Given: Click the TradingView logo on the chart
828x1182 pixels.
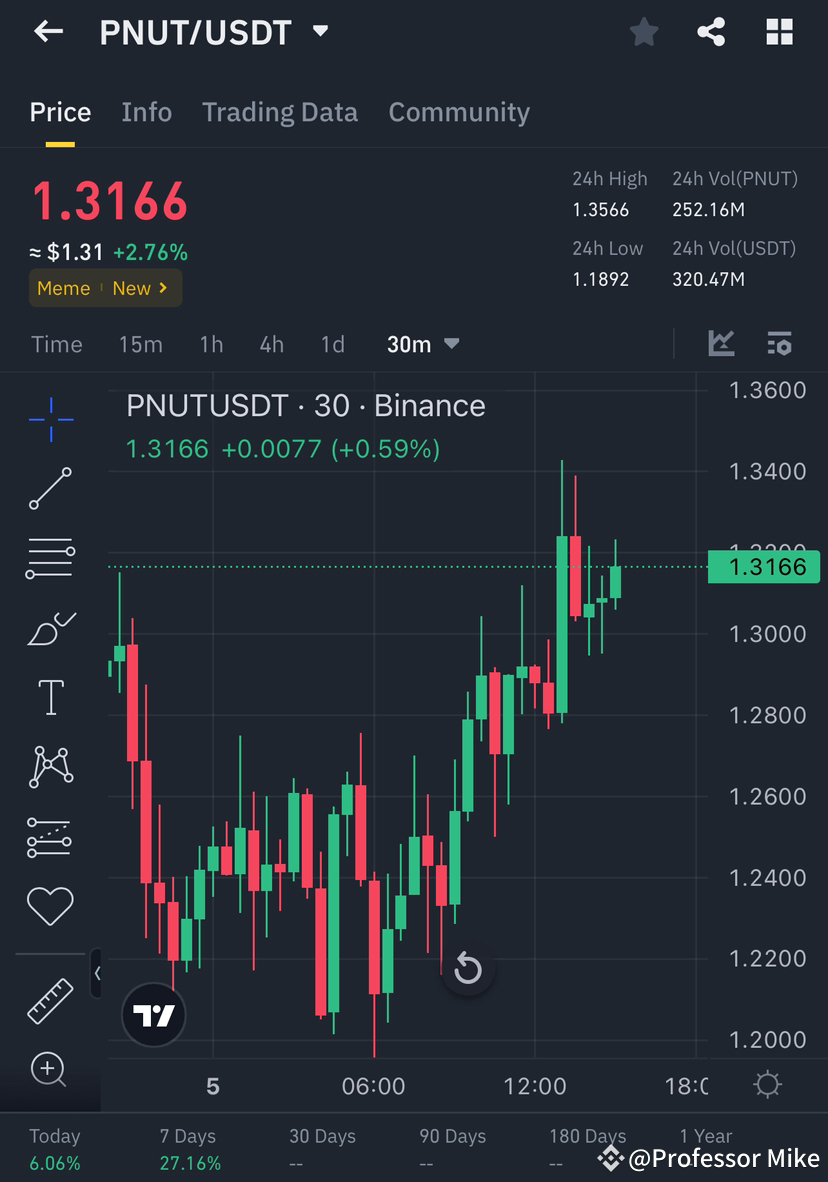Looking at the screenshot, I should tap(153, 1014).
